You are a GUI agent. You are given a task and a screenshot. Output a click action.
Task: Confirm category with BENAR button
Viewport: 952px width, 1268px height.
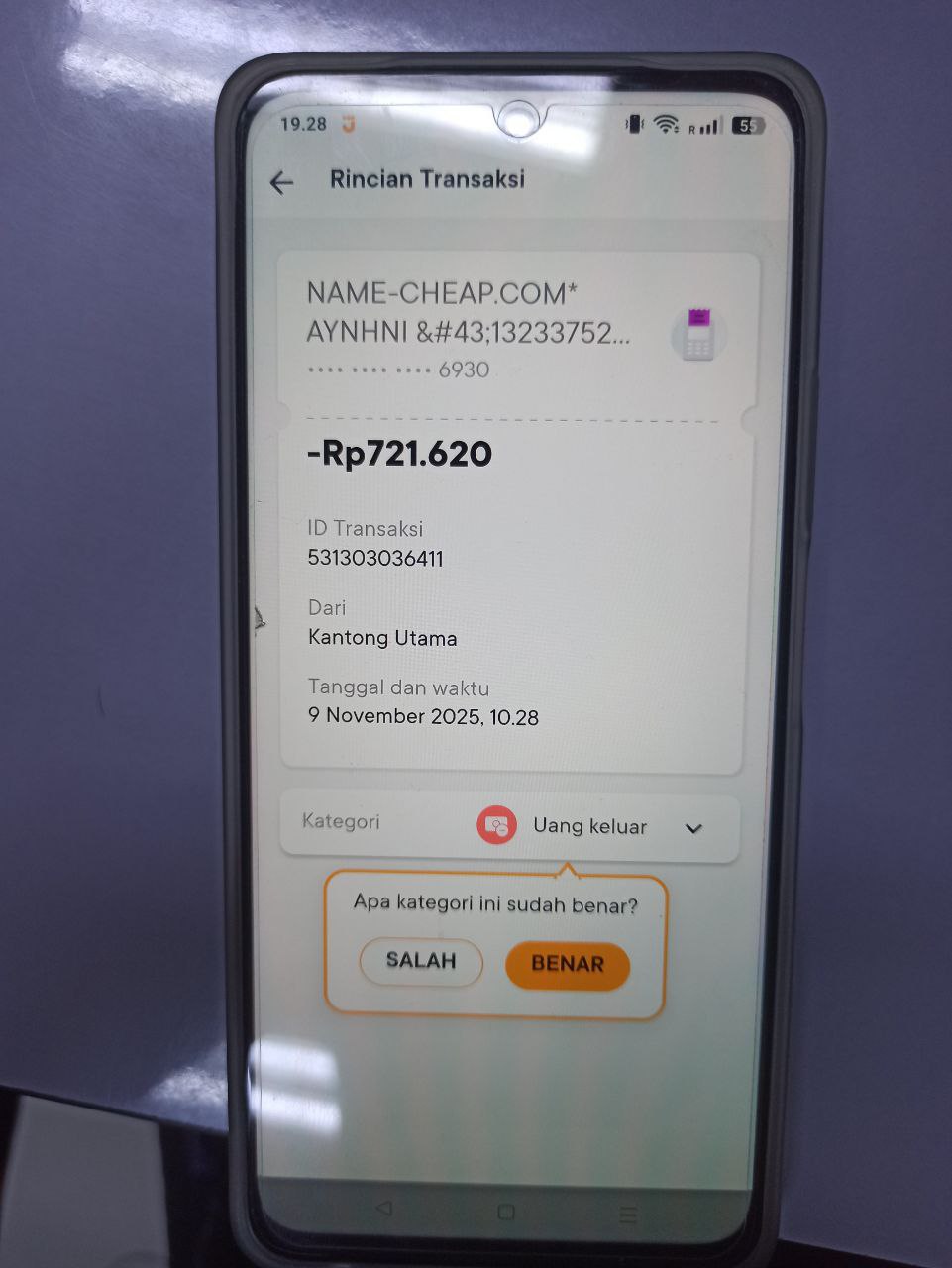(568, 964)
